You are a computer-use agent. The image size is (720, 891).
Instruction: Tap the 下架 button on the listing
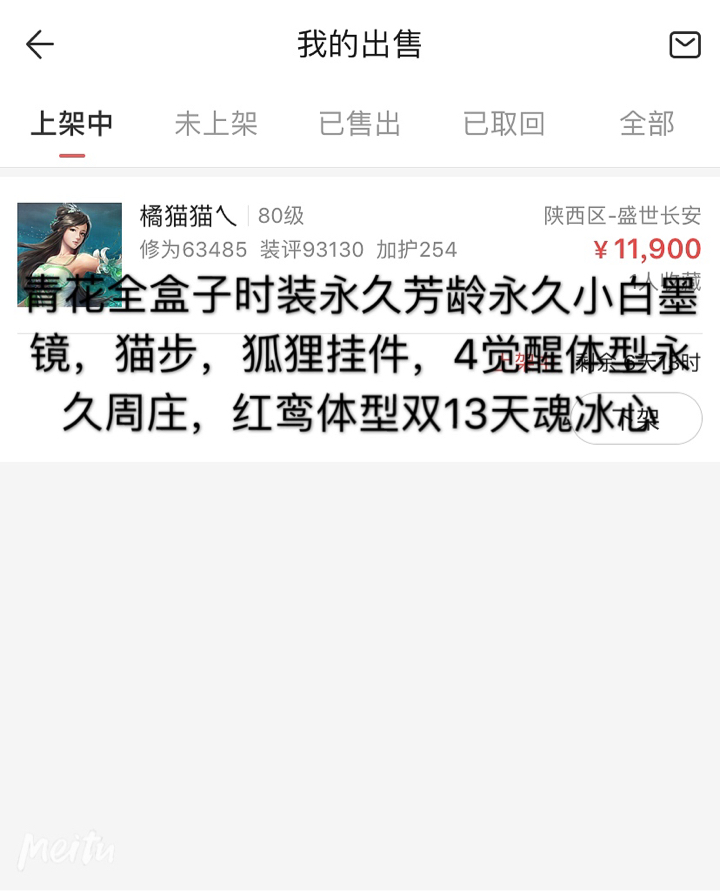pyautogui.click(x=636, y=418)
